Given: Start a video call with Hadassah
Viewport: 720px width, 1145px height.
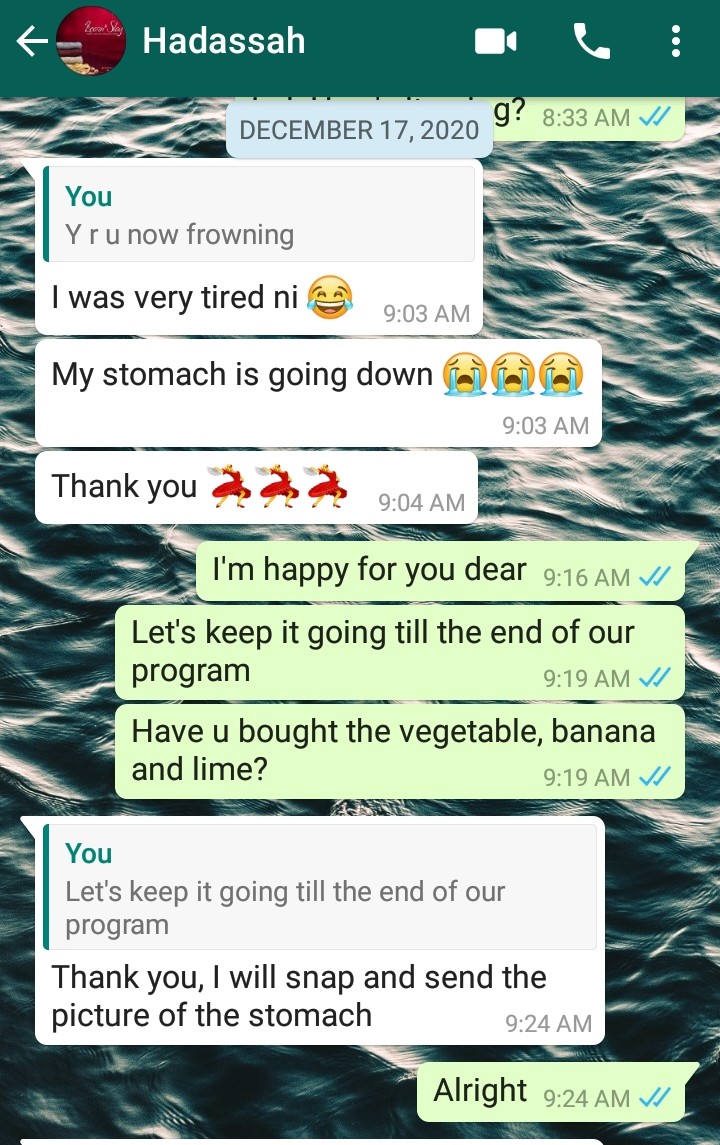Looking at the screenshot, I should point(496,42).
